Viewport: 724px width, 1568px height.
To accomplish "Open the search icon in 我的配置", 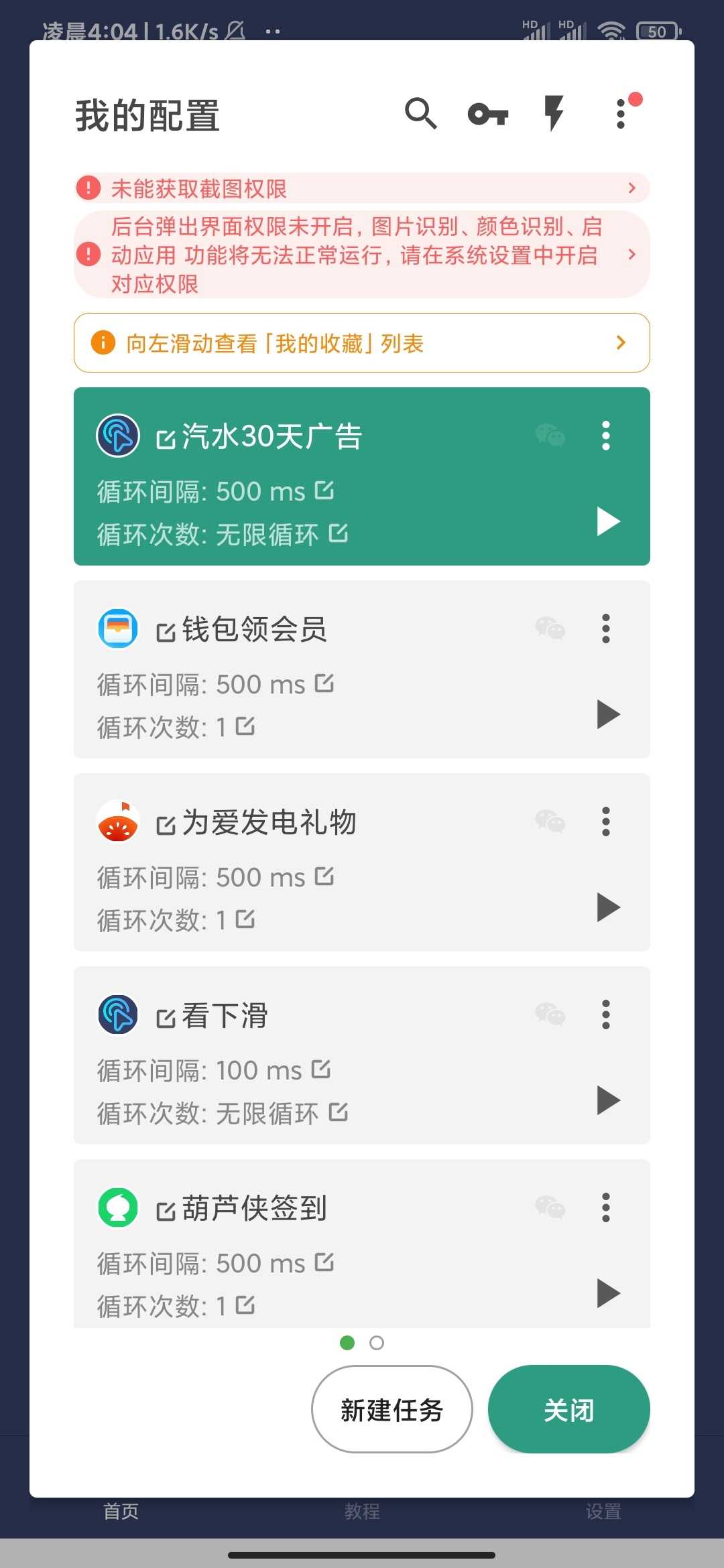I will click(x=421, y=113).
